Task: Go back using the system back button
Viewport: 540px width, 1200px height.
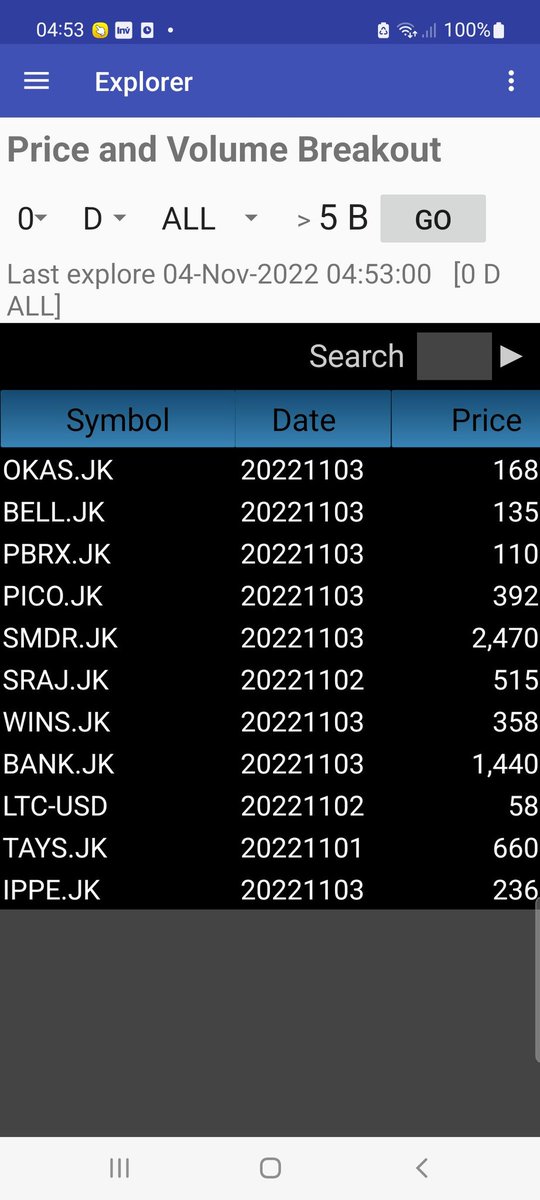Action: pos(421,1167)
